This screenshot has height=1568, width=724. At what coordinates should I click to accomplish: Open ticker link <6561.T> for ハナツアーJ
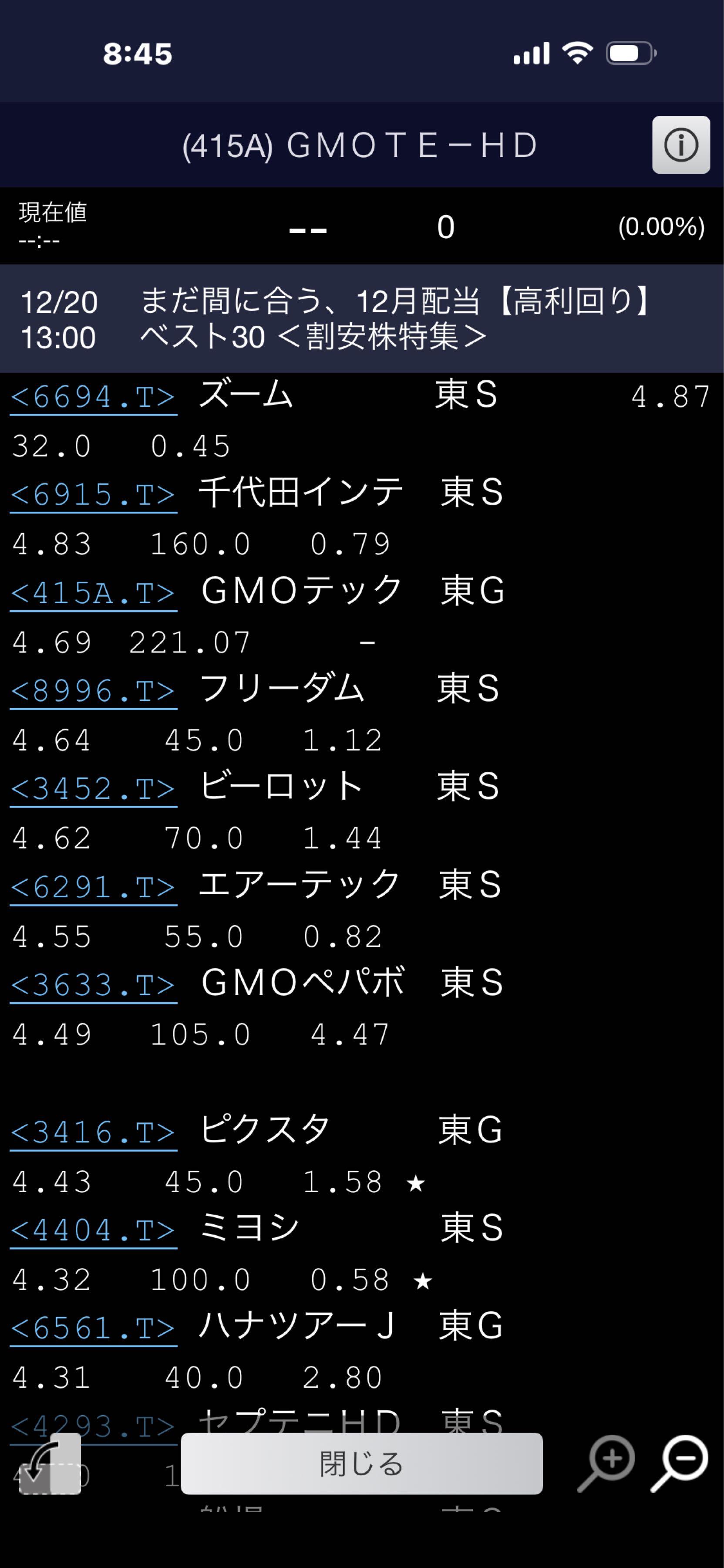pyautogui.click(x=92, y=1328)
